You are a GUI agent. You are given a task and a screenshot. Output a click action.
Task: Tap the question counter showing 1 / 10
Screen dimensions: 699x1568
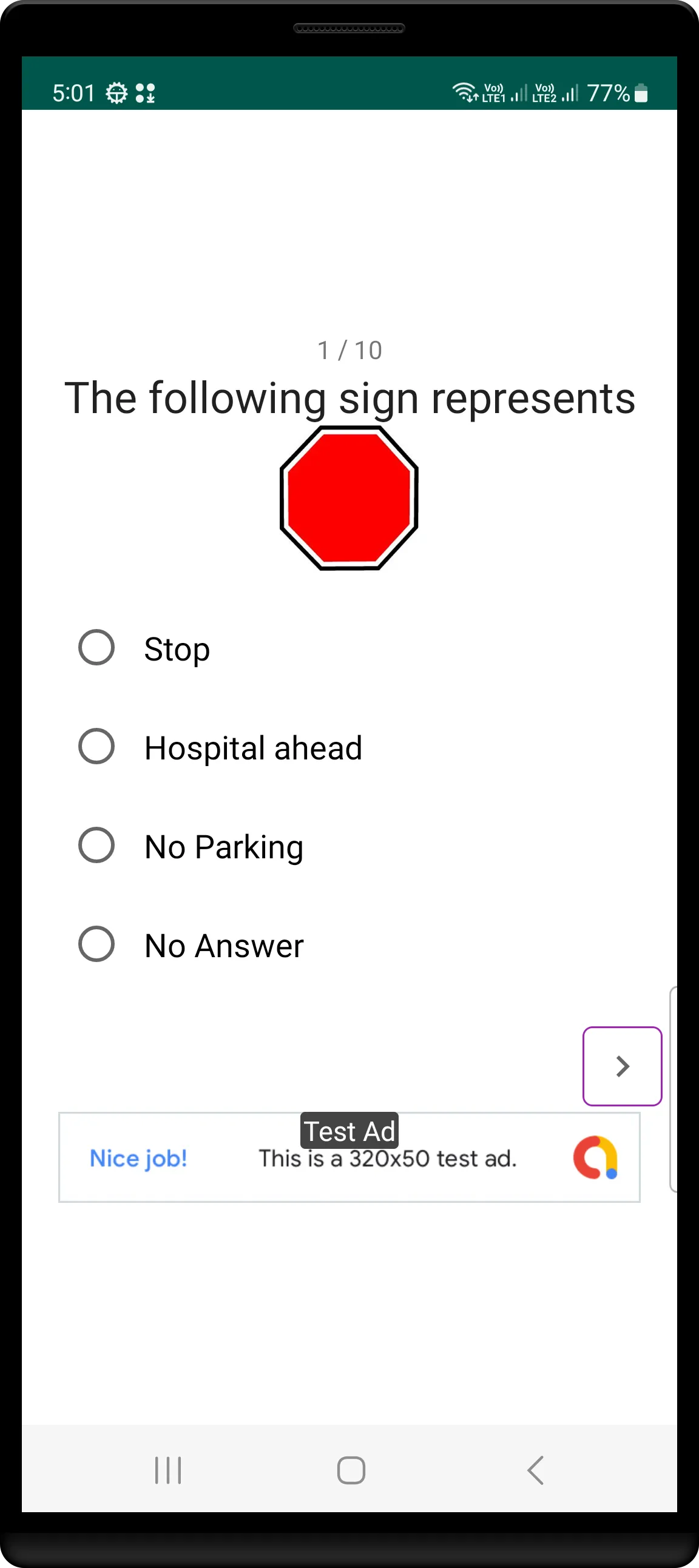pyautogui.click(x=349, y=349)
